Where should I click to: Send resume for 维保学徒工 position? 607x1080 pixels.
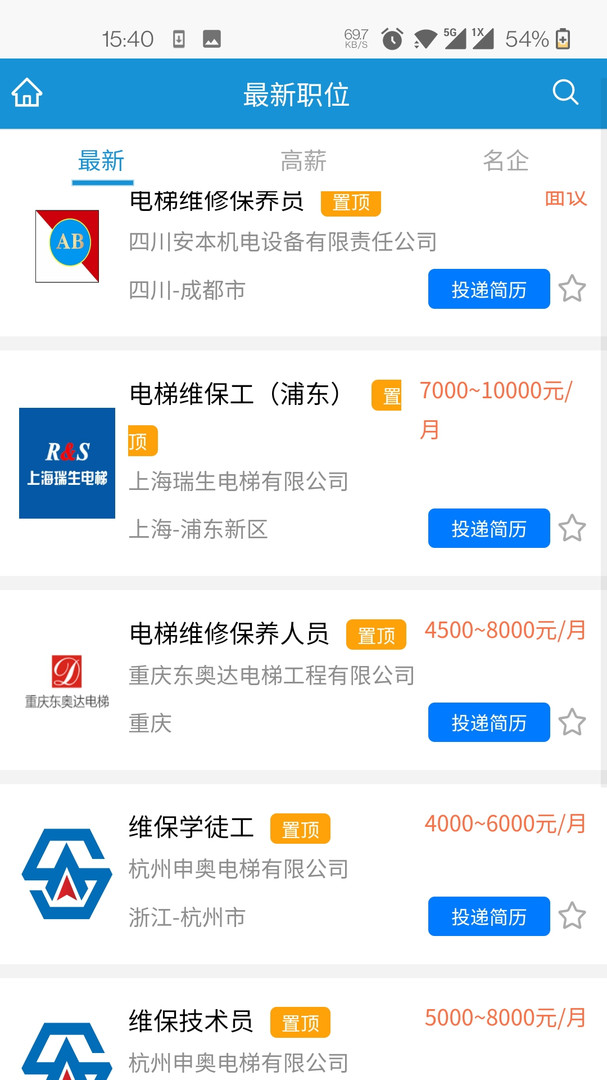pos(488,916)
